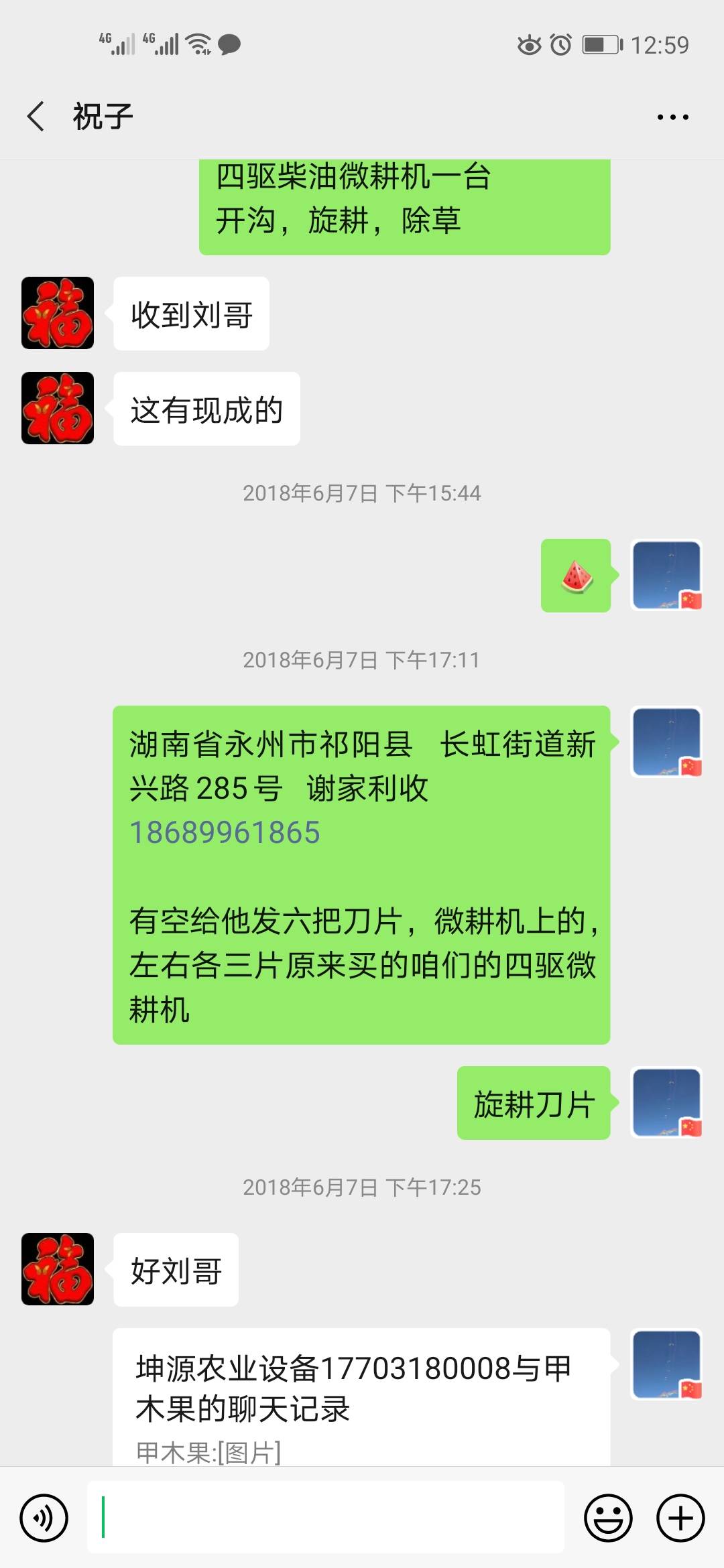The width and height of the screenshot is (724, 1568).
Task: Open the forwarded 坤源农业设备 chat record
Action: pos(361,1396)
